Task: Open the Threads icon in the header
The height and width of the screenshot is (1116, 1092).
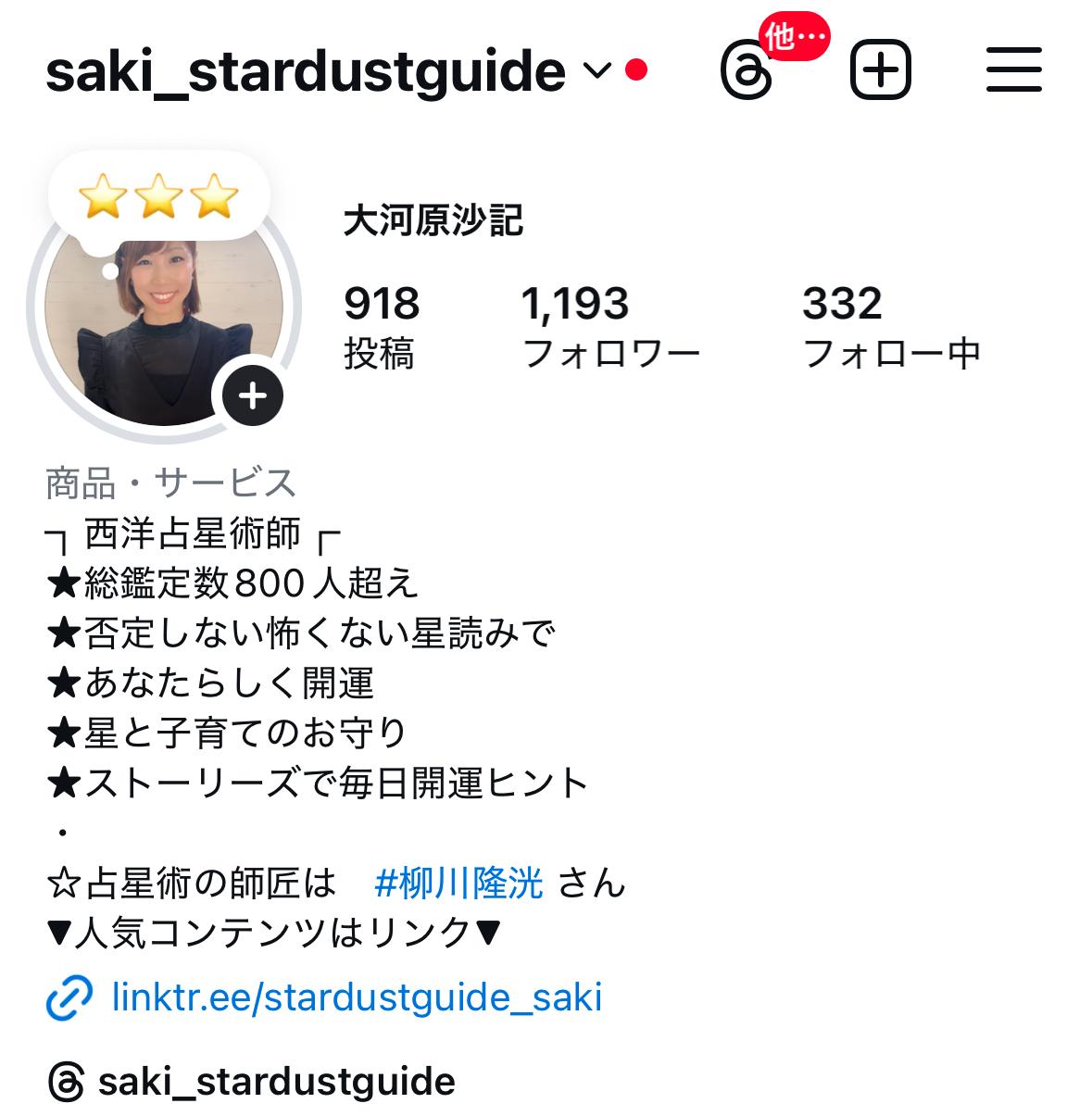Action: pos(747,71)
